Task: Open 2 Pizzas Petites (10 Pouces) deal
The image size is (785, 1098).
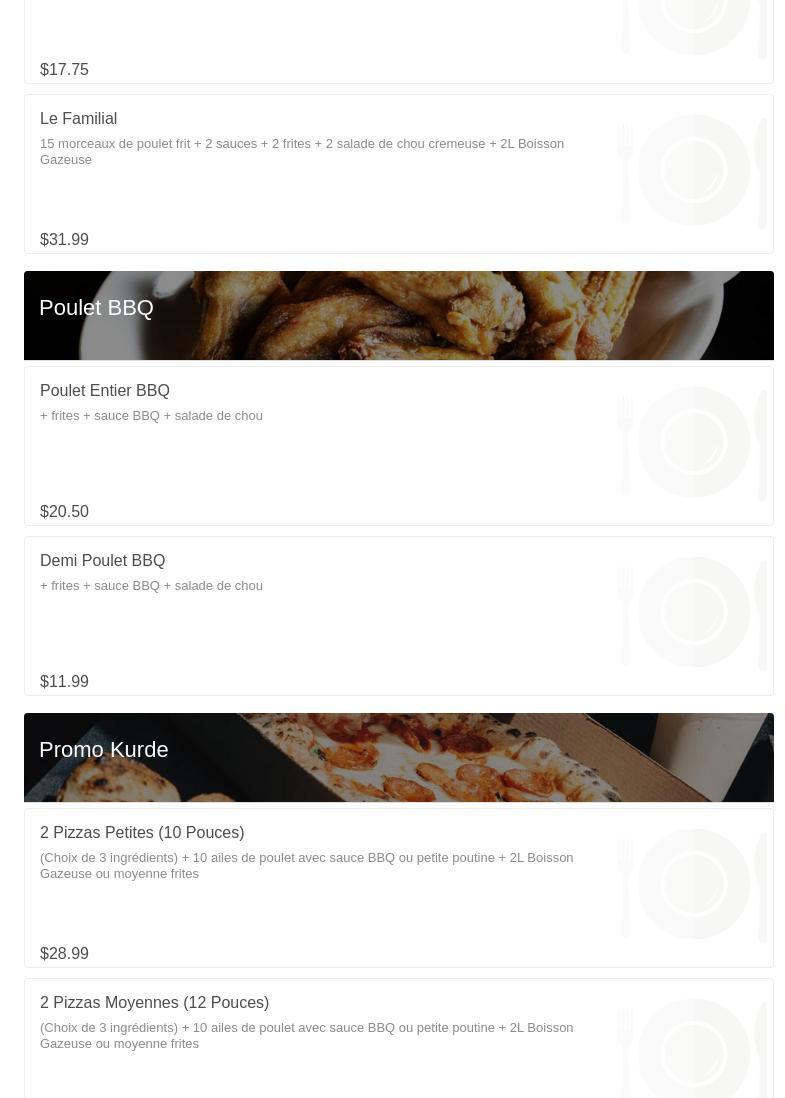Action: tap(398, 888)
